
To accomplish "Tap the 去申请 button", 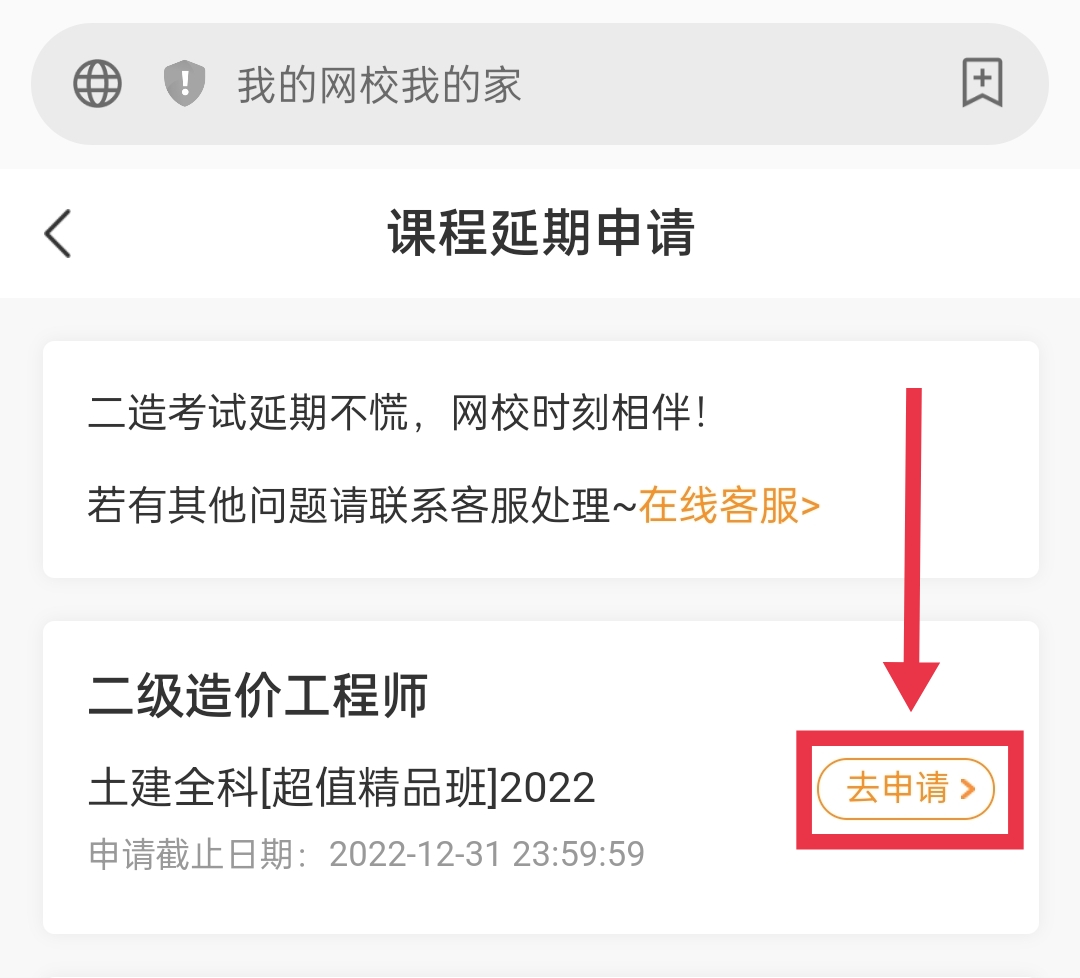I will point(907,789).
